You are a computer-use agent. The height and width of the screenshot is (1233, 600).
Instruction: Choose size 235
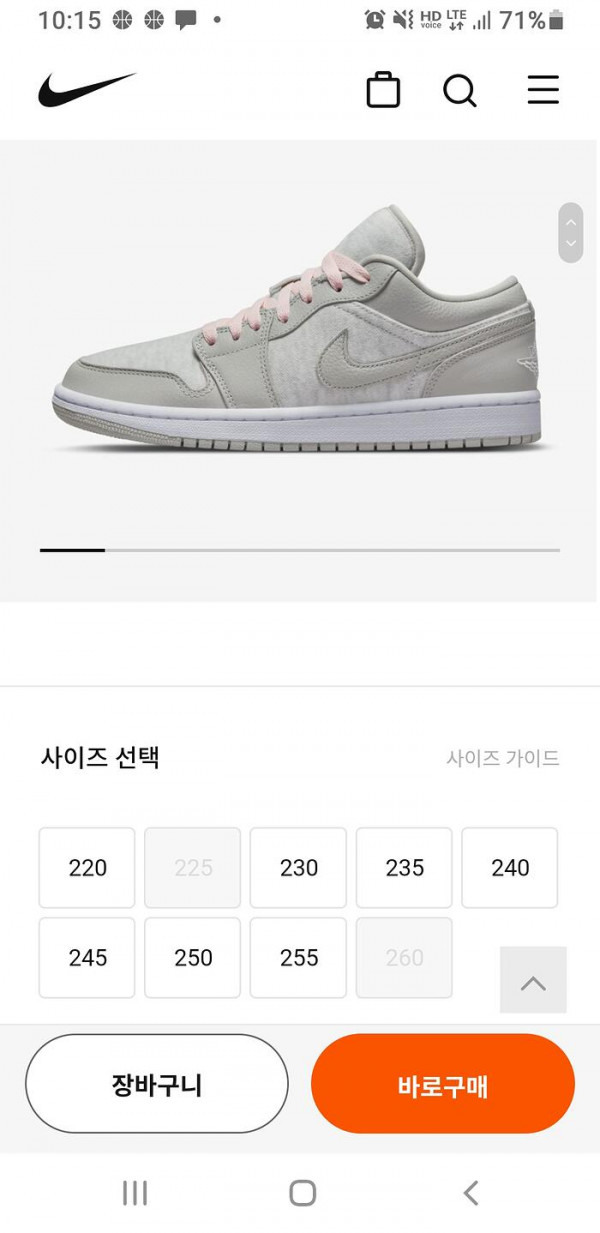pos(404,868)
